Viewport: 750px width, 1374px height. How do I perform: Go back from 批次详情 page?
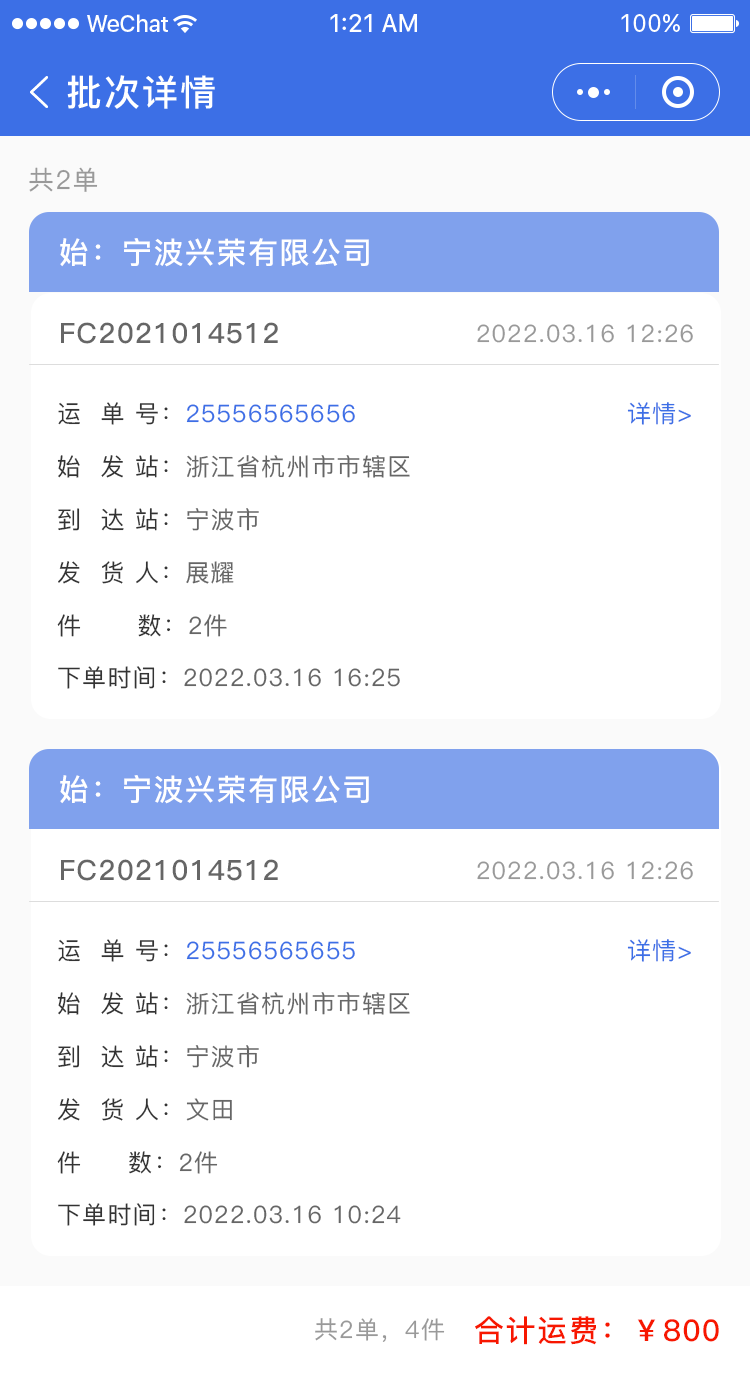[40, 93]
